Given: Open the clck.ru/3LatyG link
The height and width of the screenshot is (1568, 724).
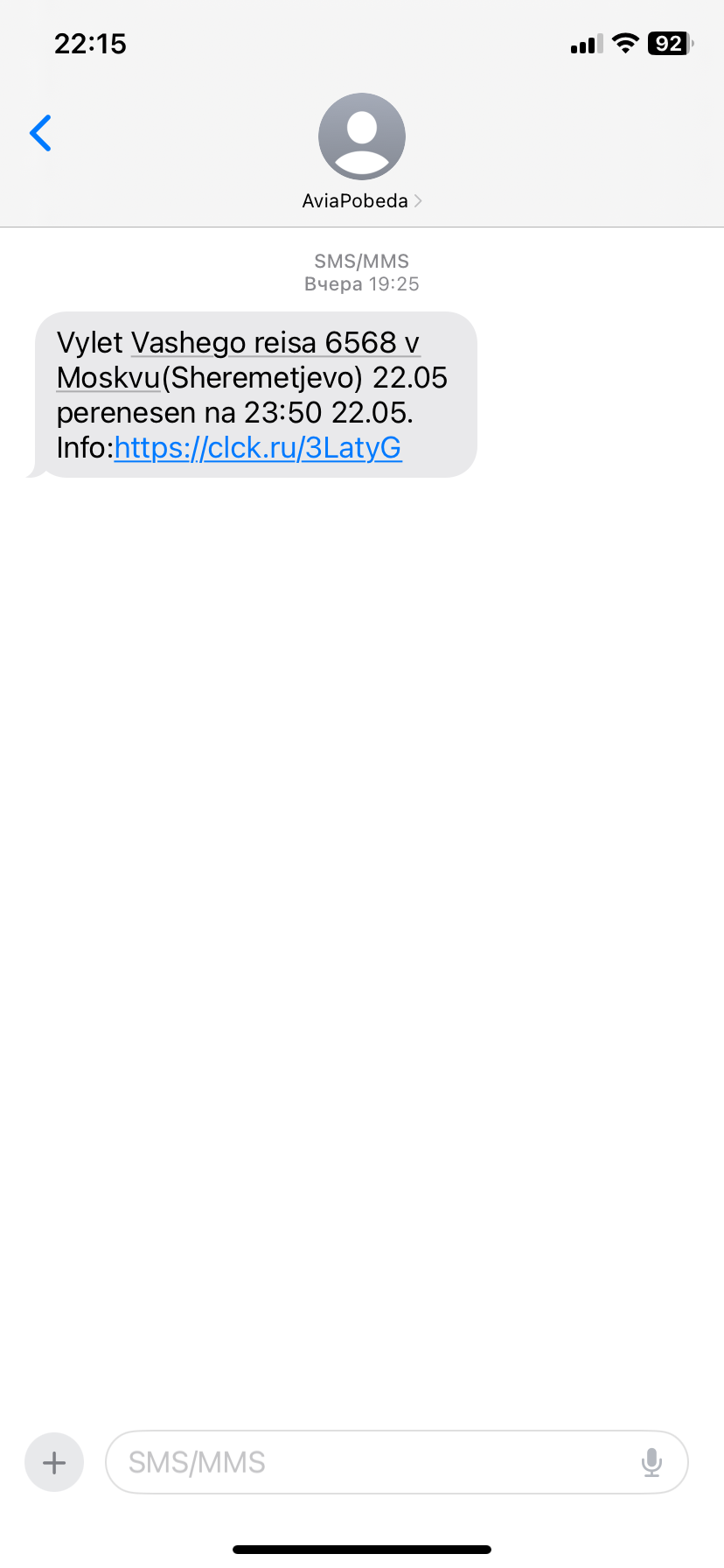Looking at the screenshot, I should [258, 447].
